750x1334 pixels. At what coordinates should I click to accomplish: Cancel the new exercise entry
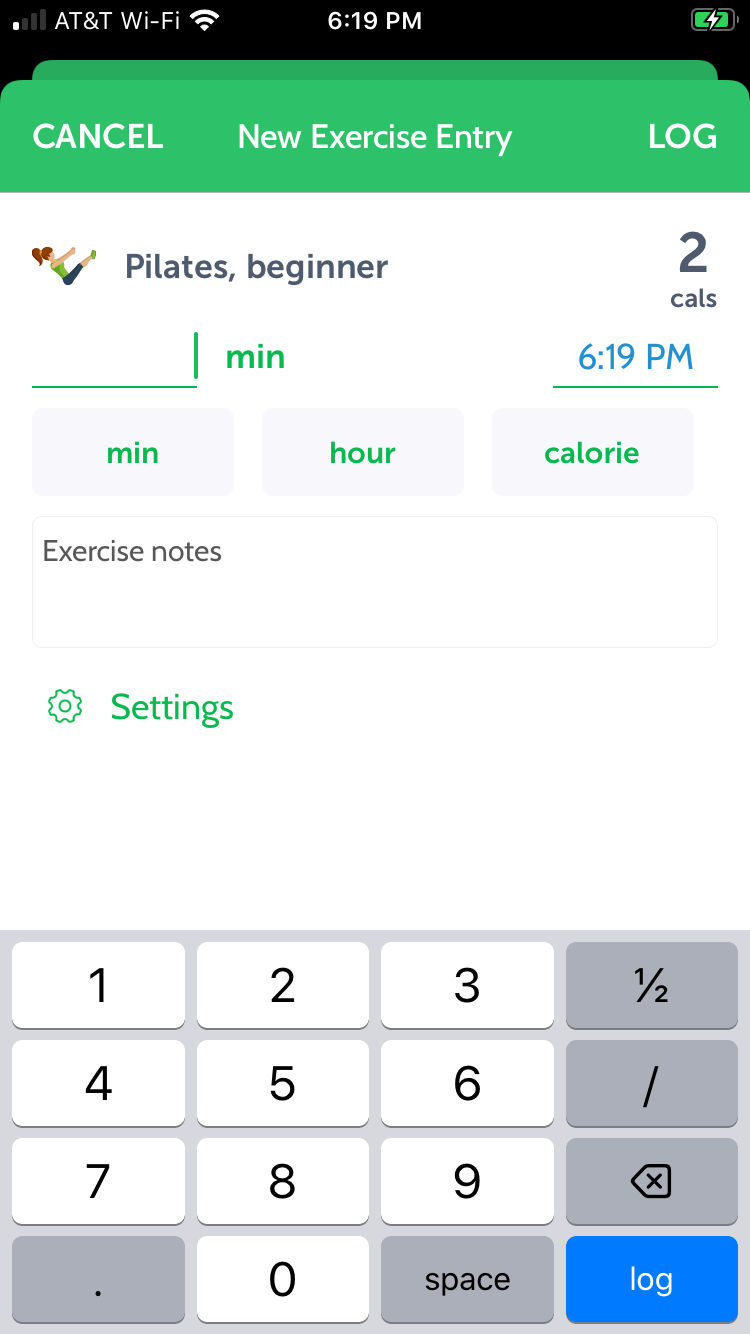click(97, 137)
